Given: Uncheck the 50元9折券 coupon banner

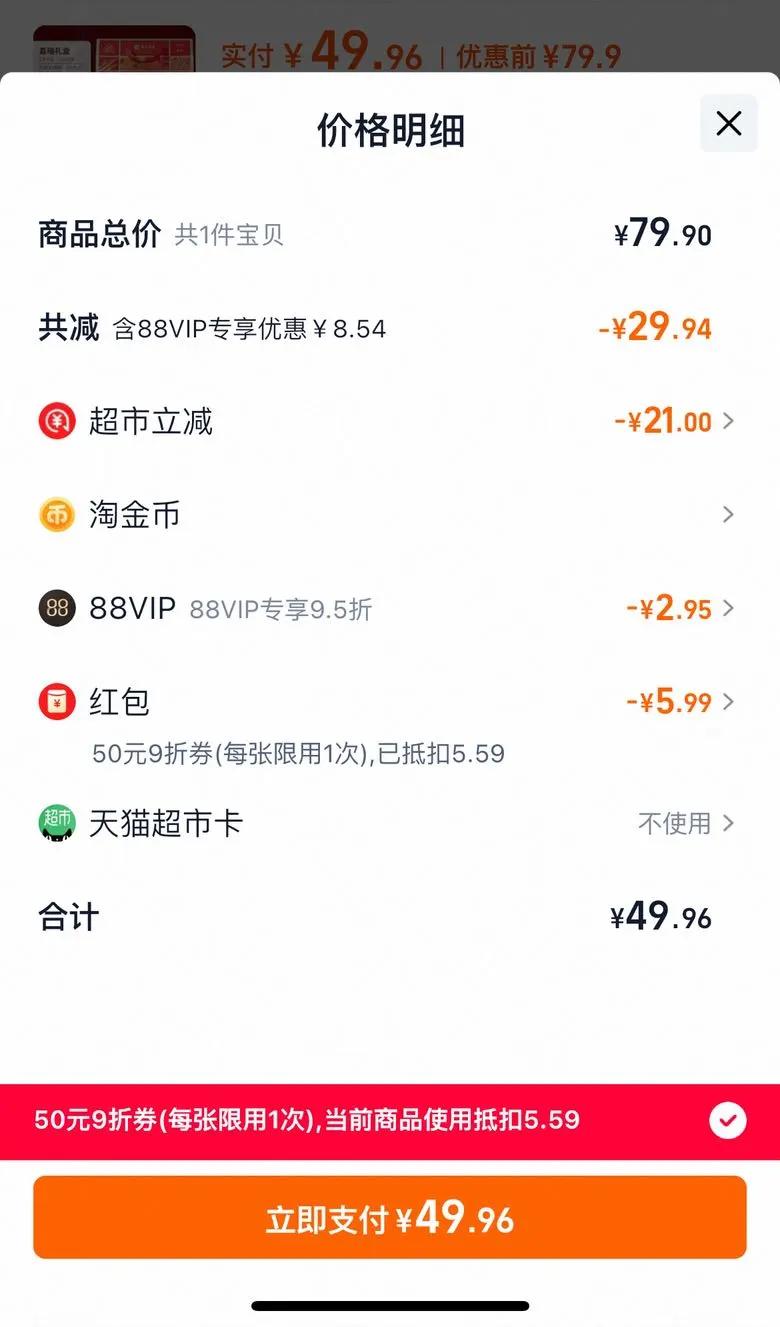Looking at the screenshot, I should coord(727,1120).
